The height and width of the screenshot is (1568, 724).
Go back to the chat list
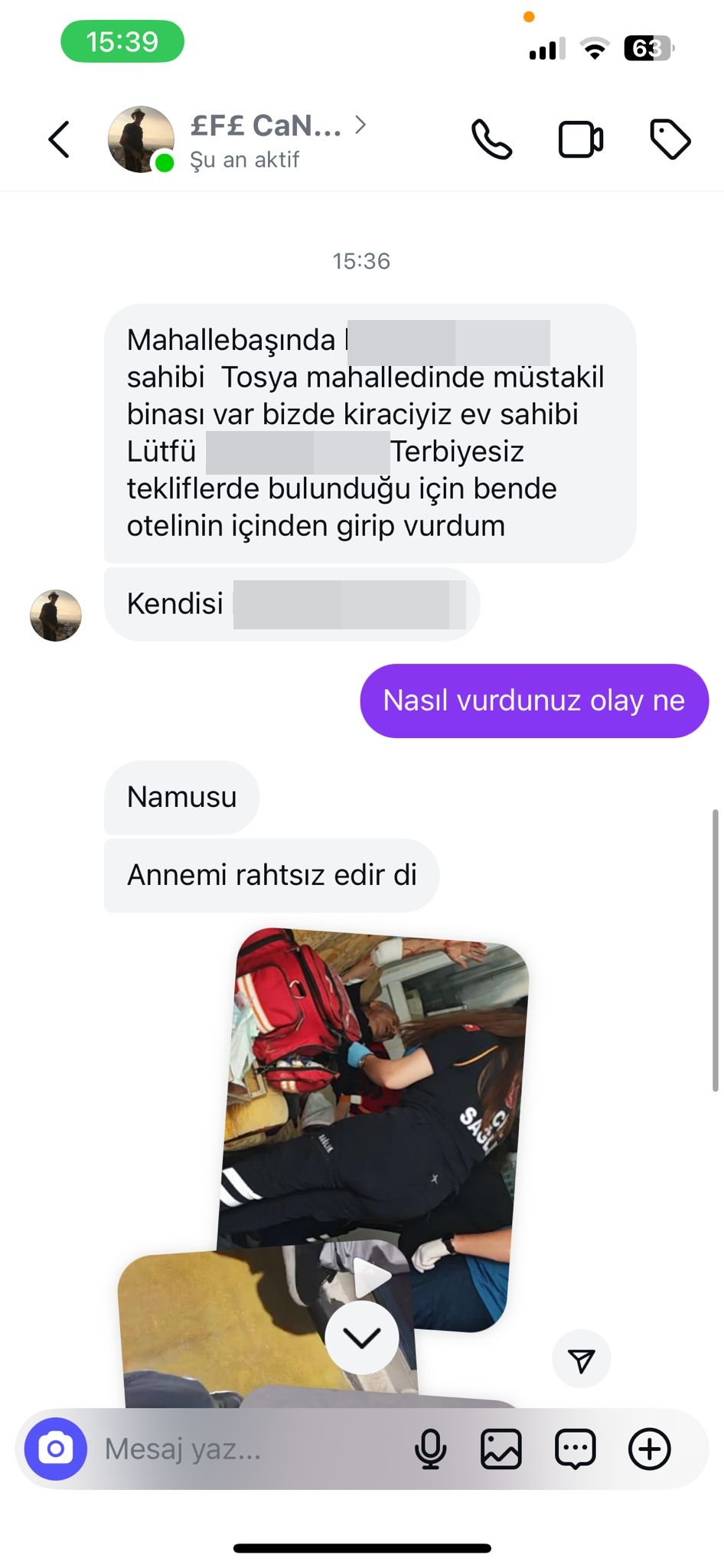(x=59, y=139)
